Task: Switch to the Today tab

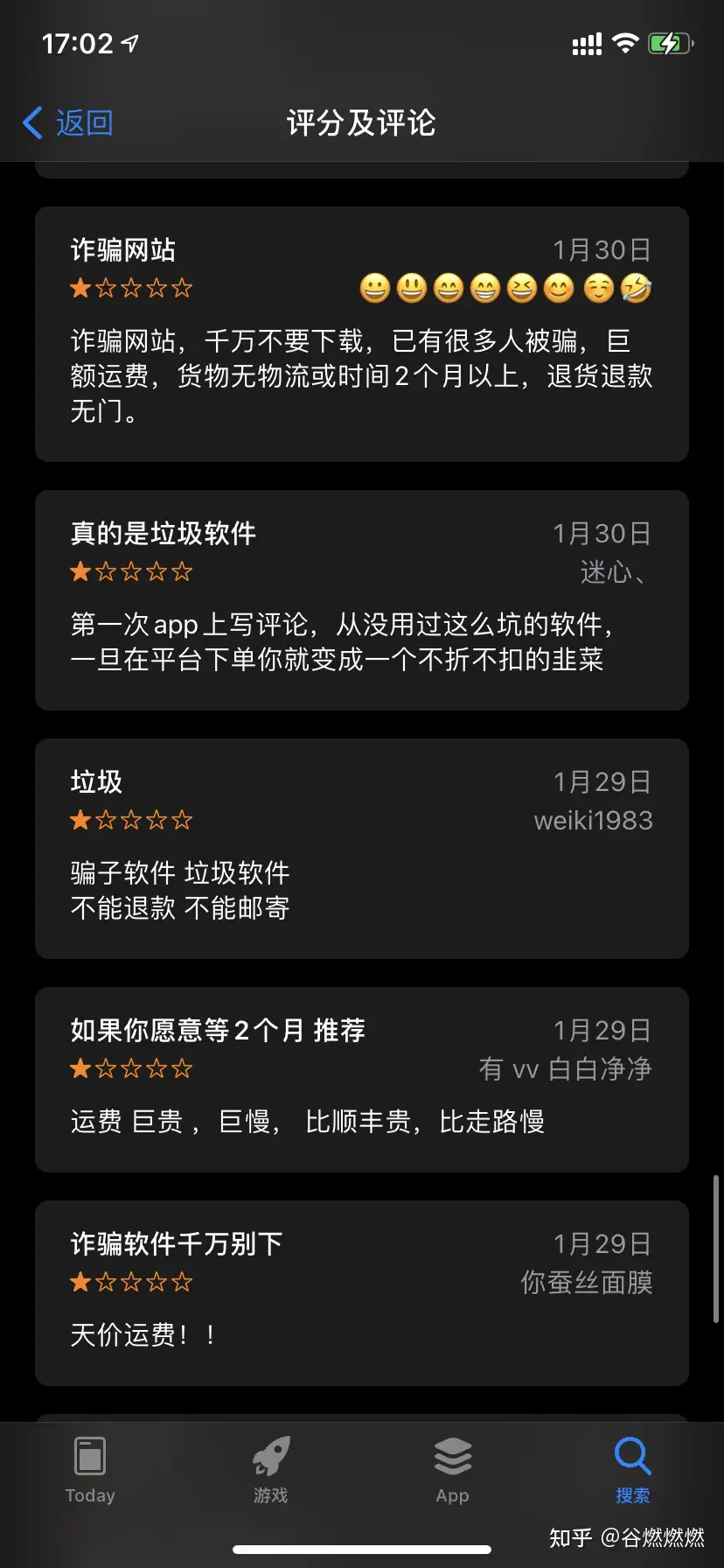Action: tap(90, 1470)
